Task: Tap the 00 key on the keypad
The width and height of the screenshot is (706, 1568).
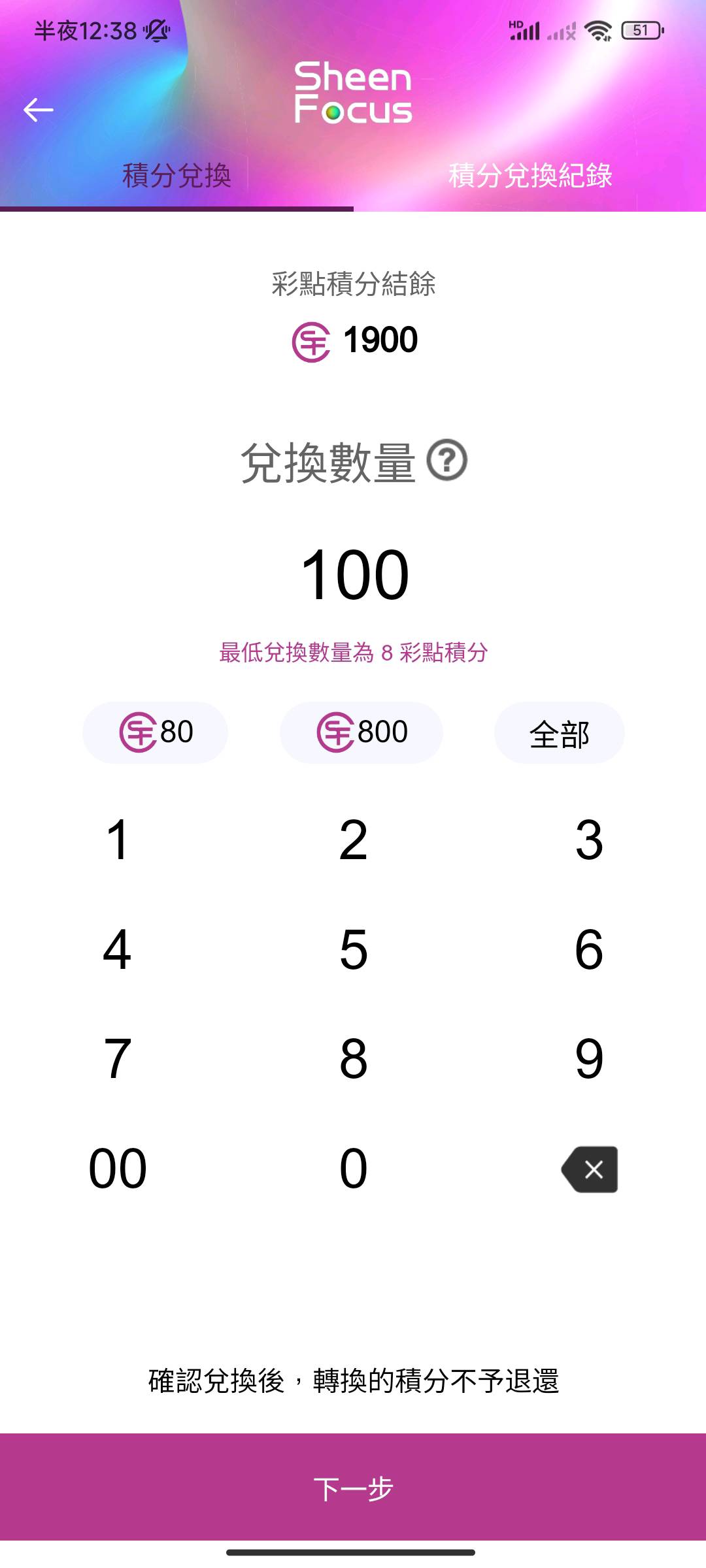Action: point(118,1169)
